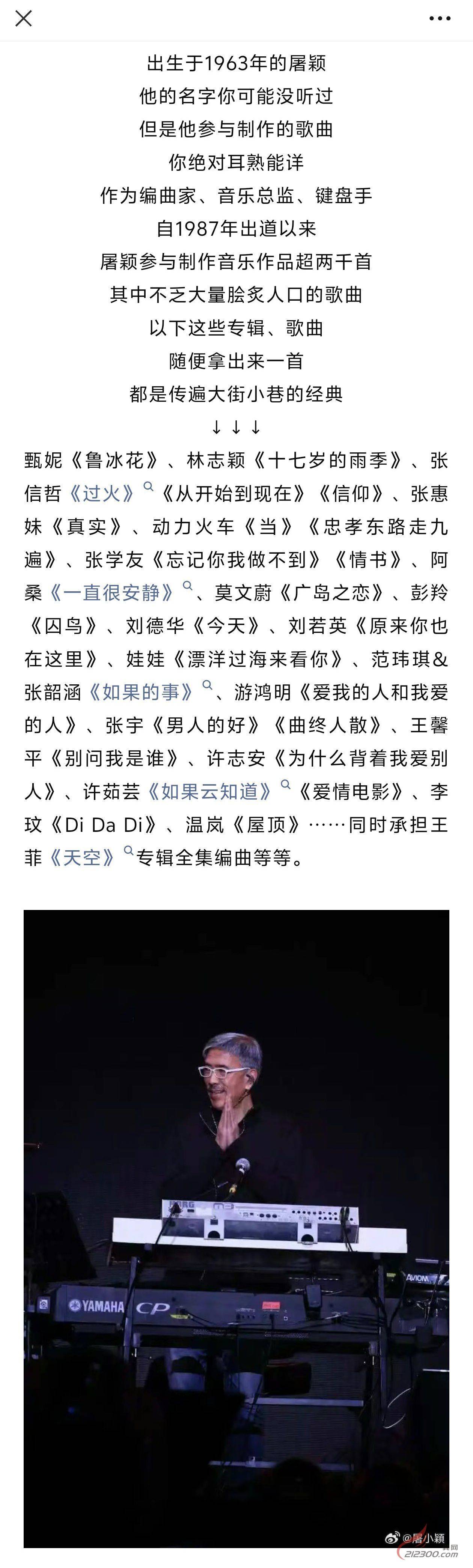Image resolution: width=473 pixels, height=1568 pixels.
Task: Search 《如果的事》 via its link
Action: click(141, 691)
